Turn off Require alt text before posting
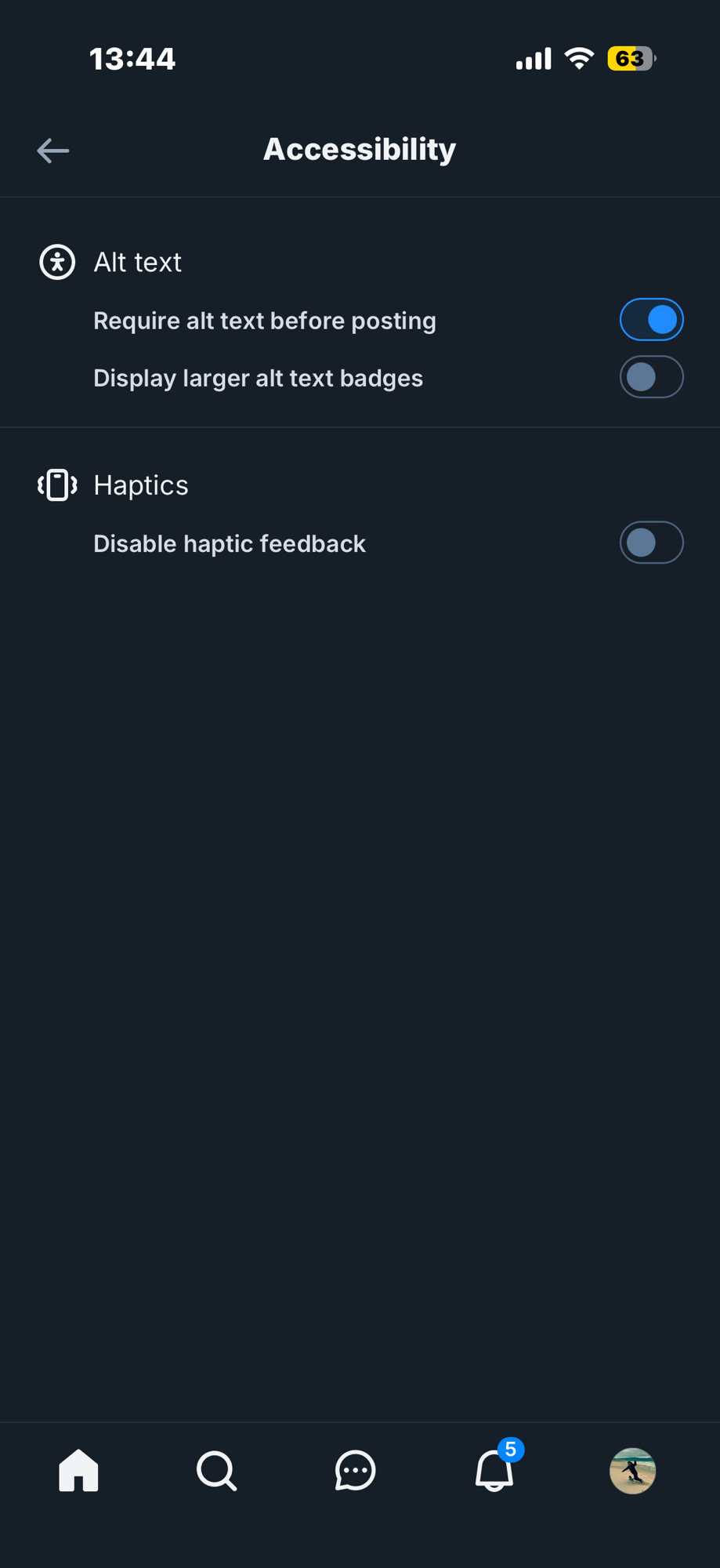This screenshot has height=1568, width=720. 651,320
